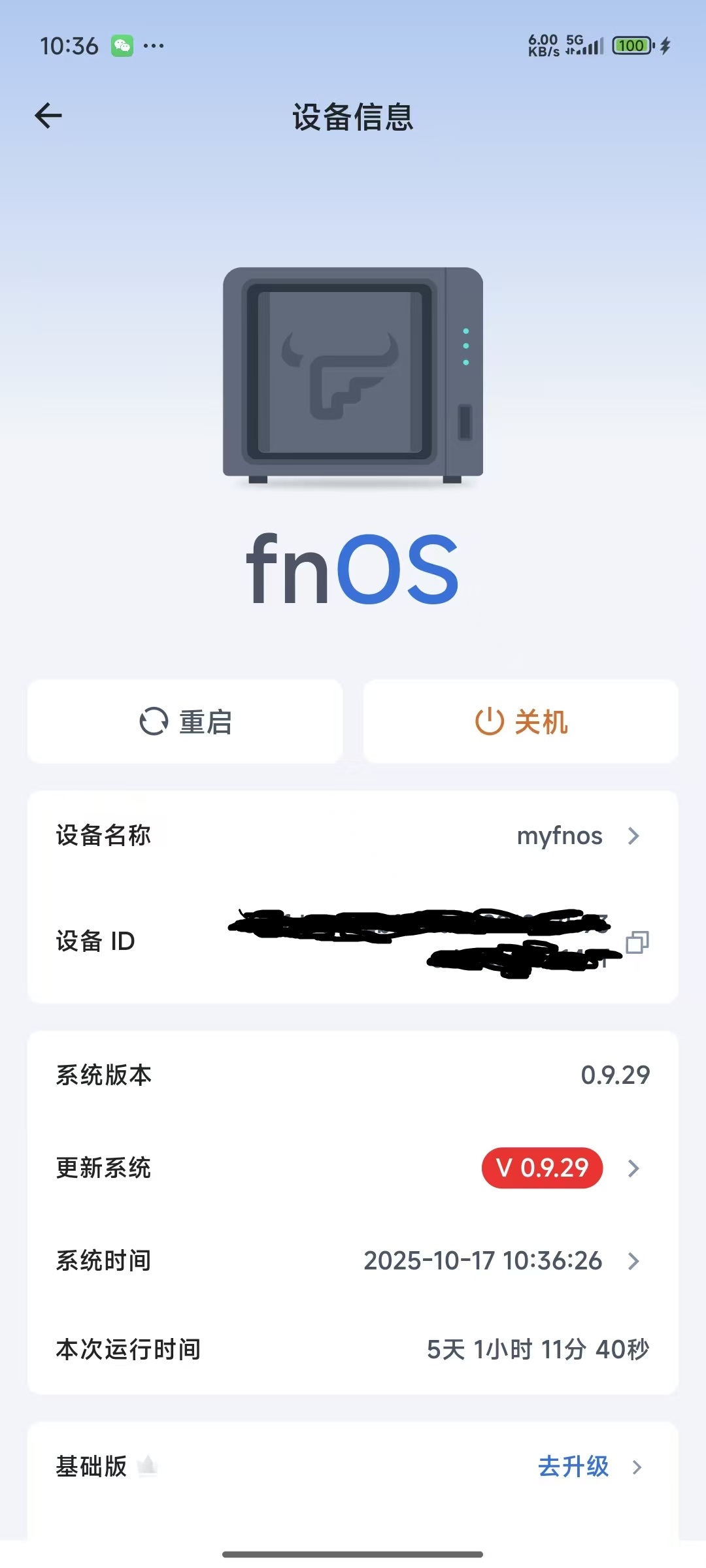The width and height of the screenshot is (706, 1568).
Task: Open 更新系统 via its chevron
Action: tap(633, 1168)
